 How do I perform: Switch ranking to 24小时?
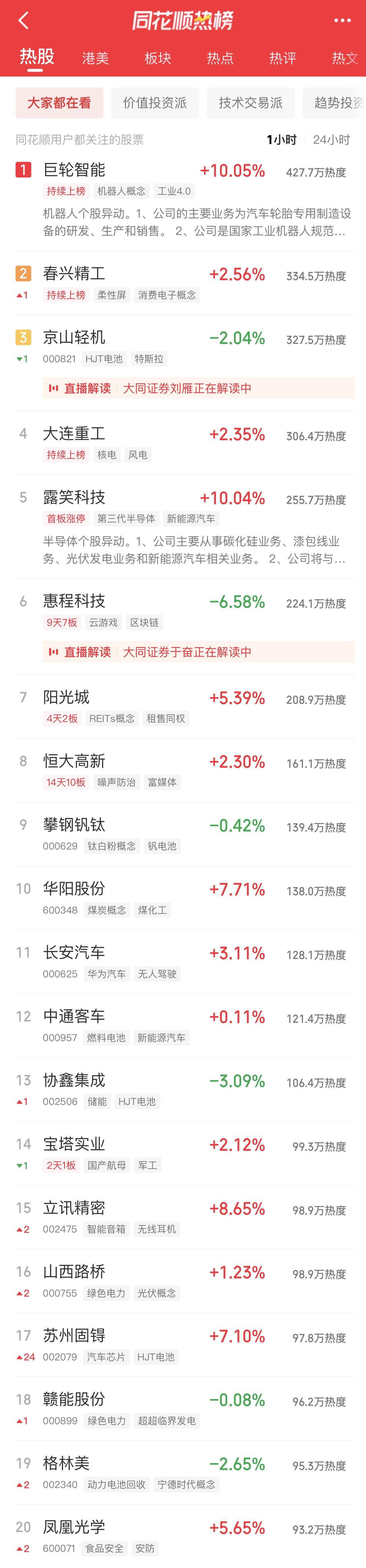point(331,140)
